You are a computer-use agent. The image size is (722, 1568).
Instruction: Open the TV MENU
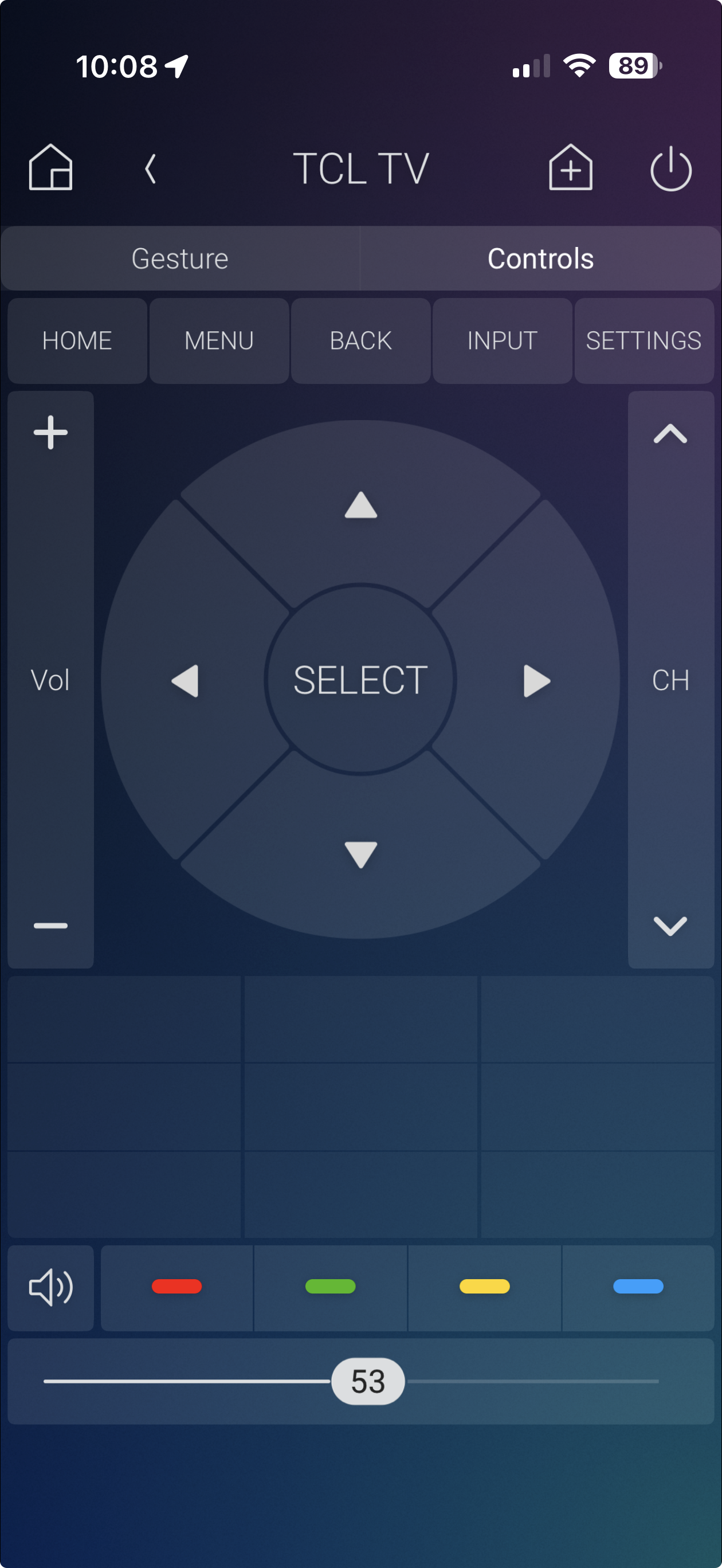(x=219, y=341)
